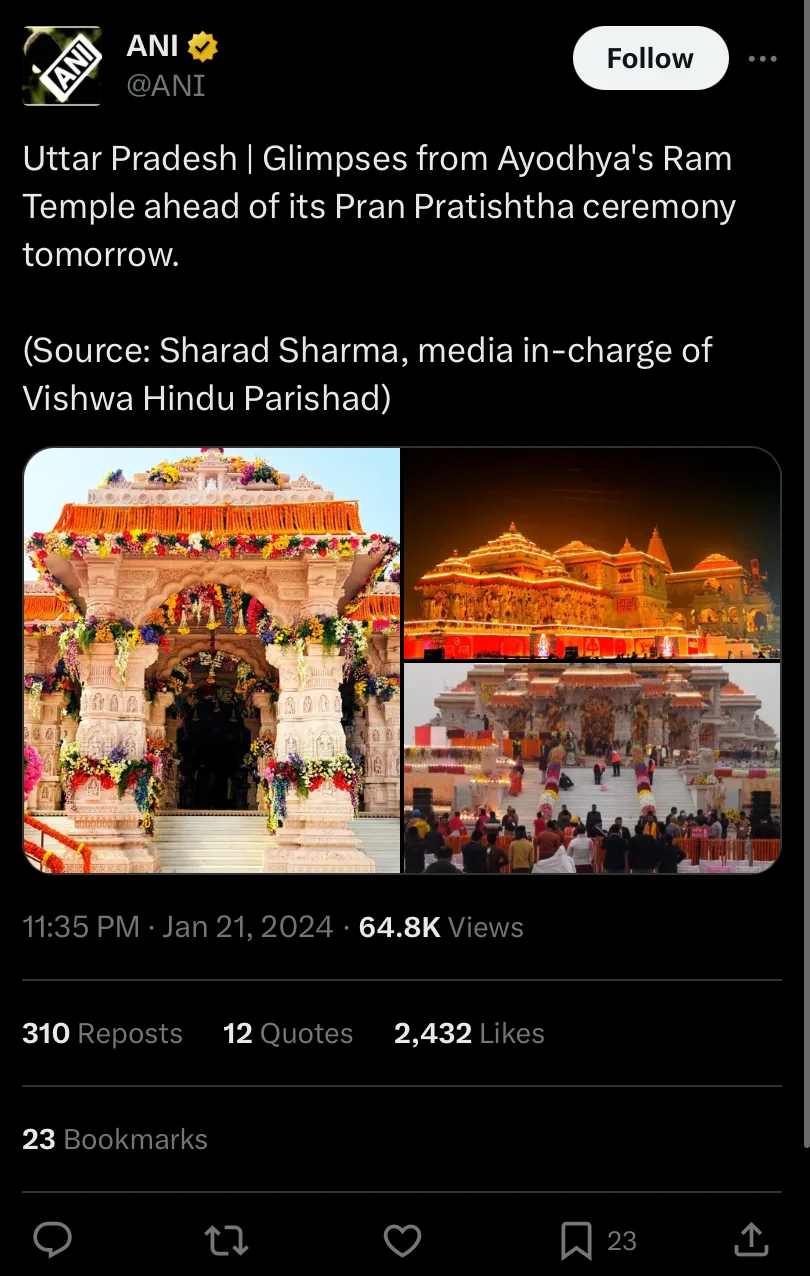
Task: Open the three-dot overflow menu
Action: 762,59
